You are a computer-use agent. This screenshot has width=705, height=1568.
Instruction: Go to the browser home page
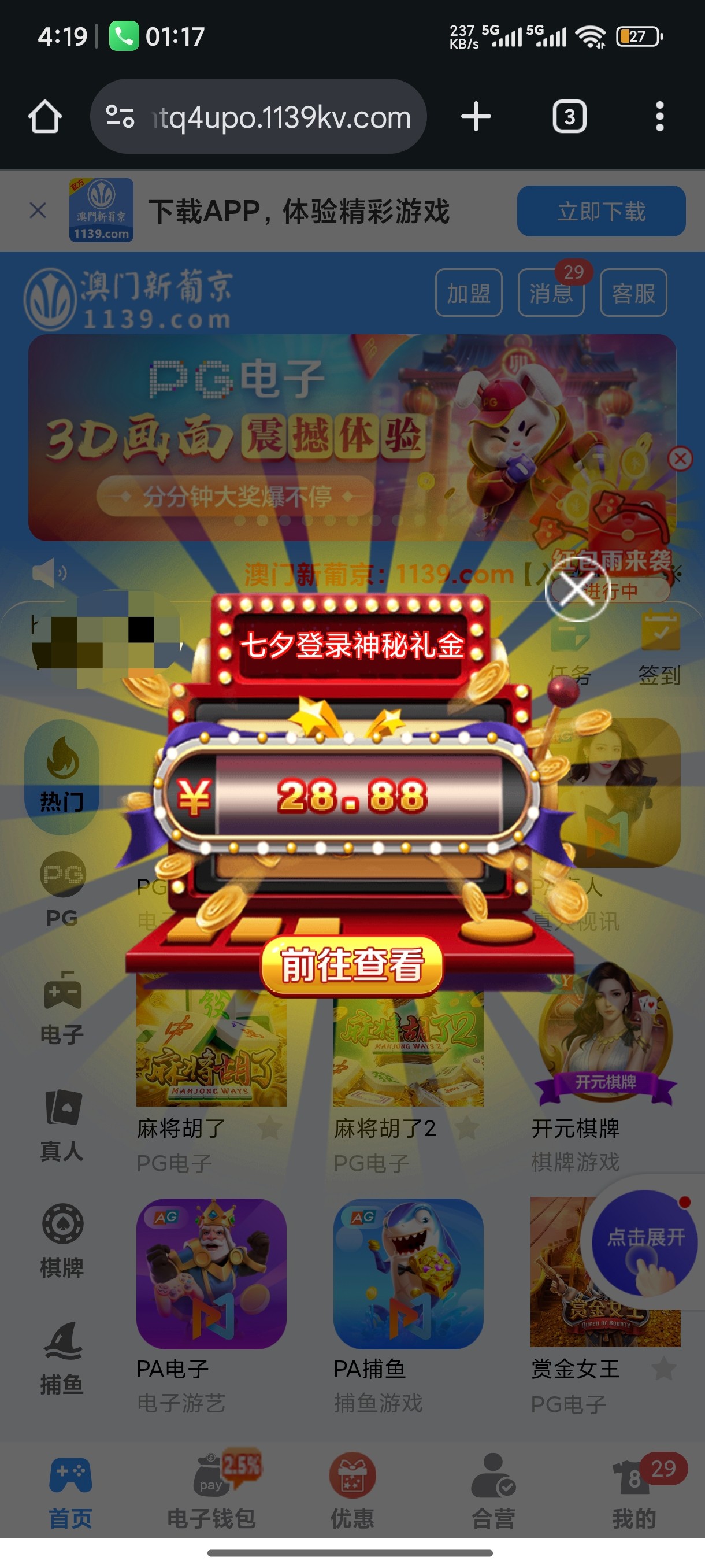coord(45,116)
